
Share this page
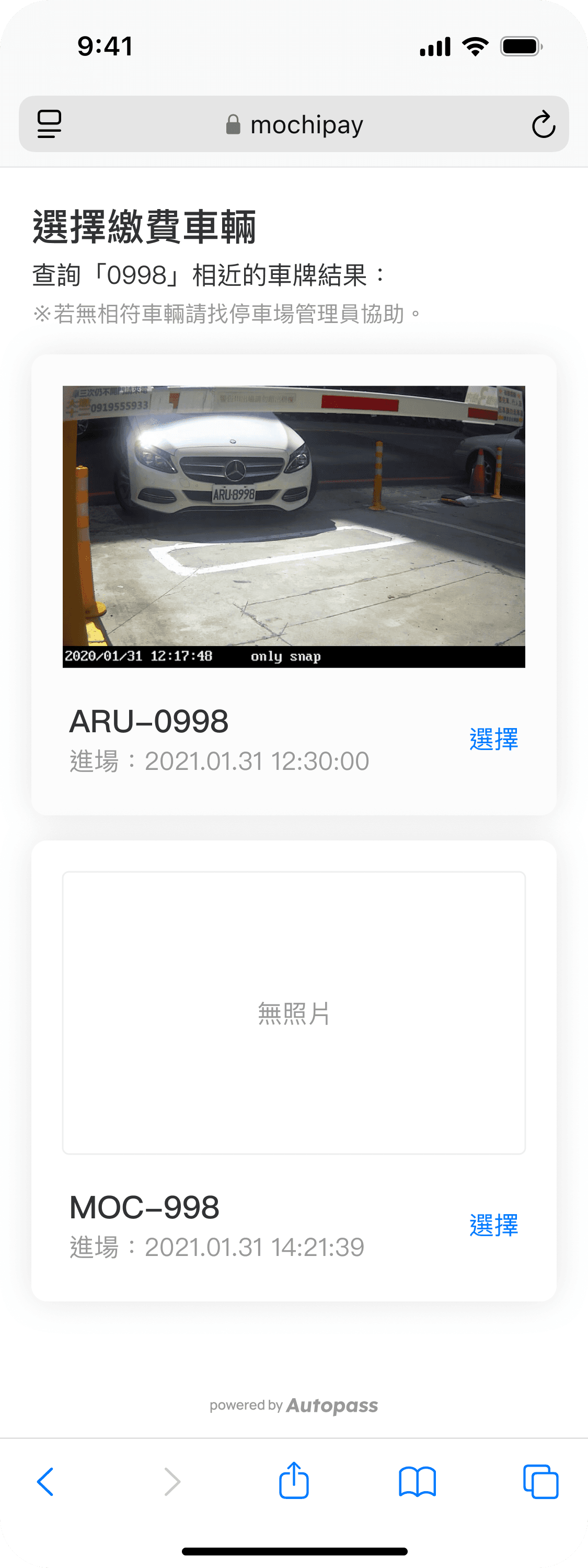[x=294, y=1480]
